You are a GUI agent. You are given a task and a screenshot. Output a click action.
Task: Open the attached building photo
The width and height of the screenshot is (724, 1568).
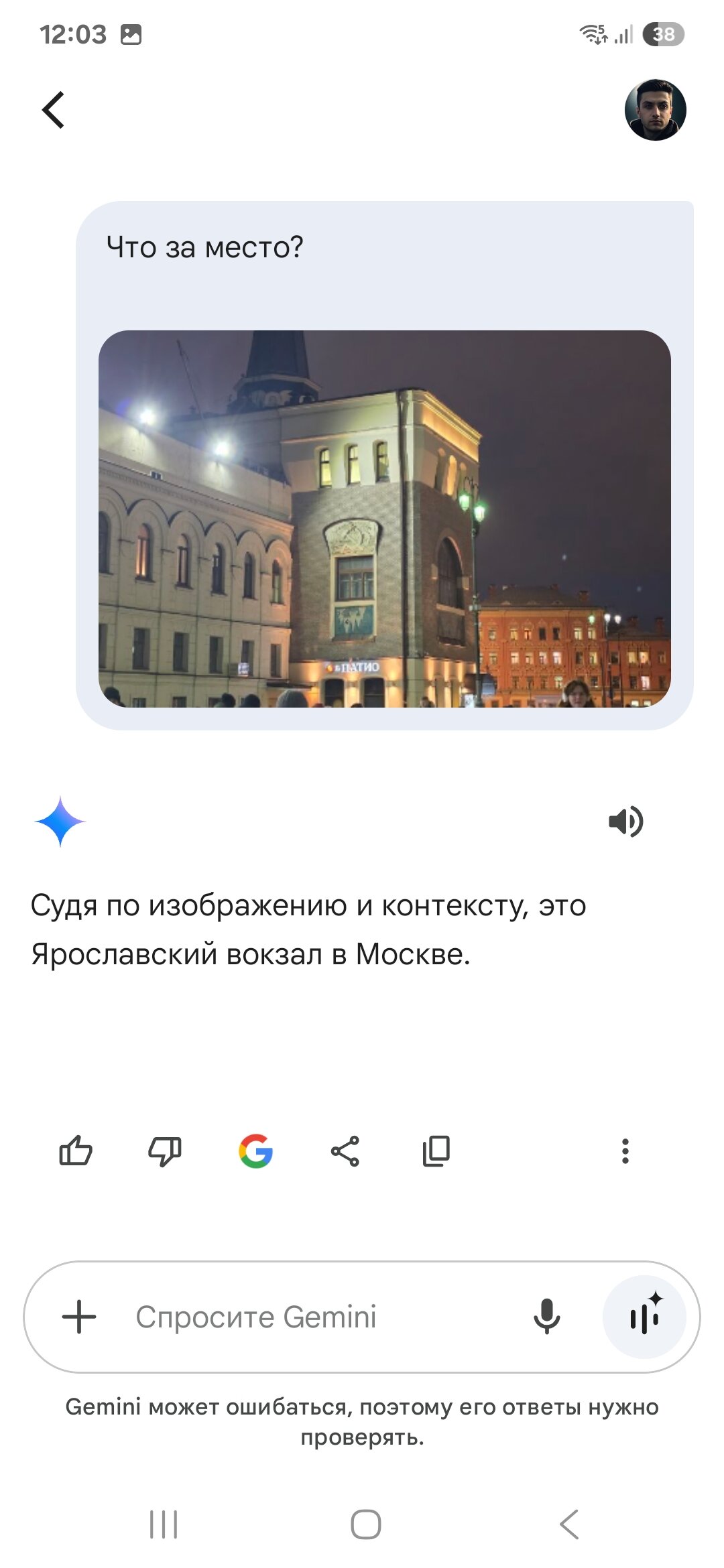coord(384,519)
